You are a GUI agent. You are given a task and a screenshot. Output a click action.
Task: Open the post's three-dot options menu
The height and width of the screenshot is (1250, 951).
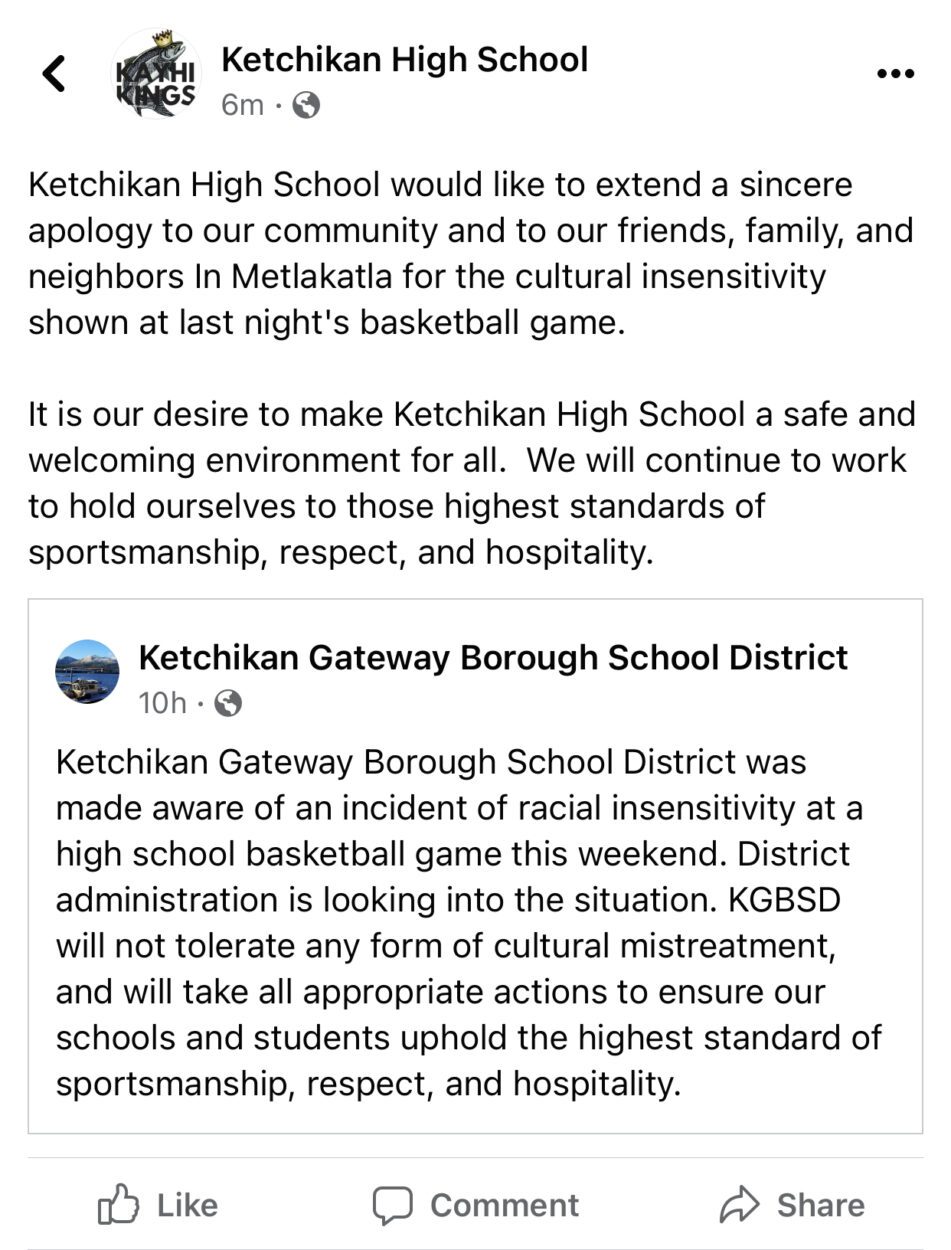pos(895,74)
